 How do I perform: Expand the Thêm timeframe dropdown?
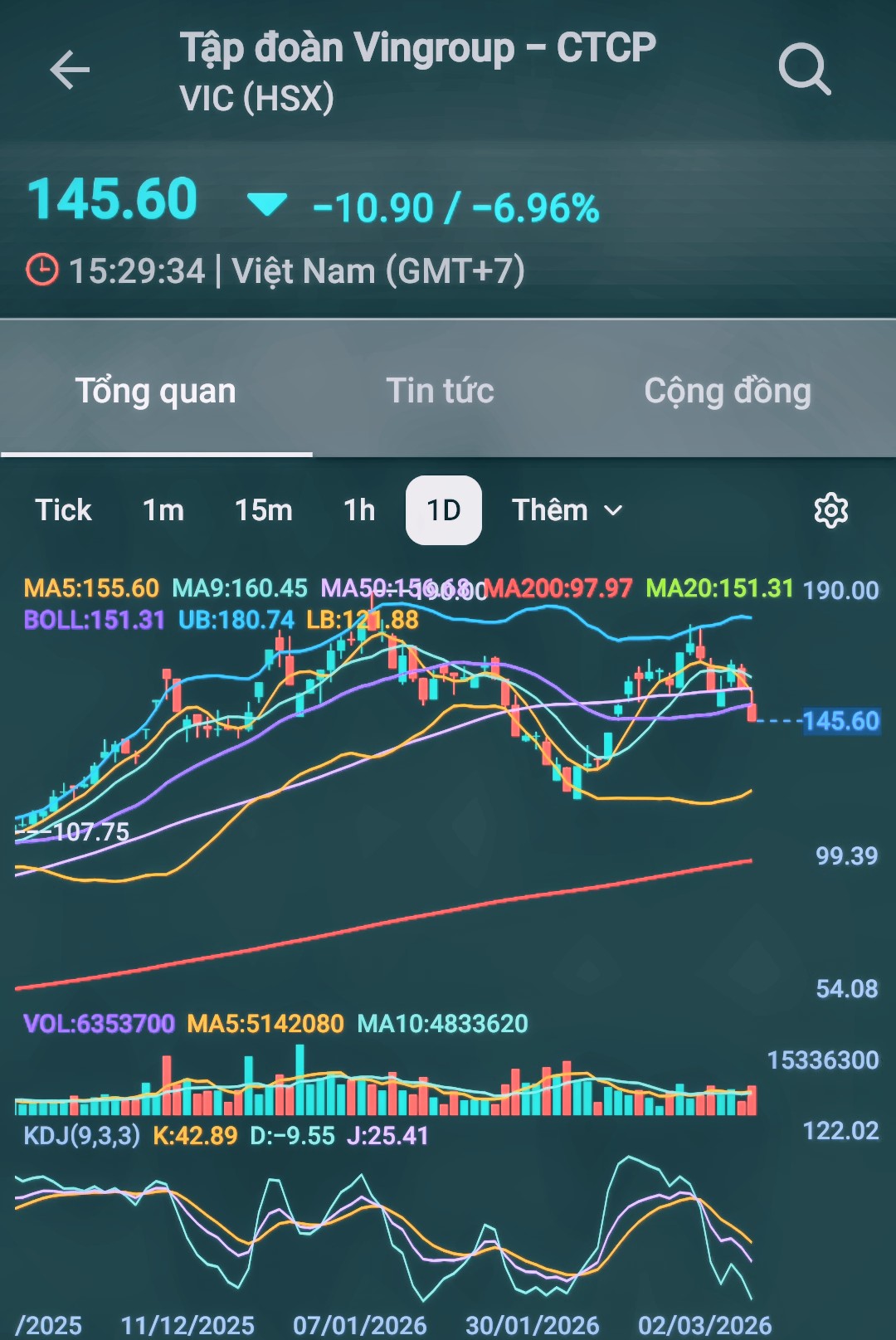[x=567, y=510]
